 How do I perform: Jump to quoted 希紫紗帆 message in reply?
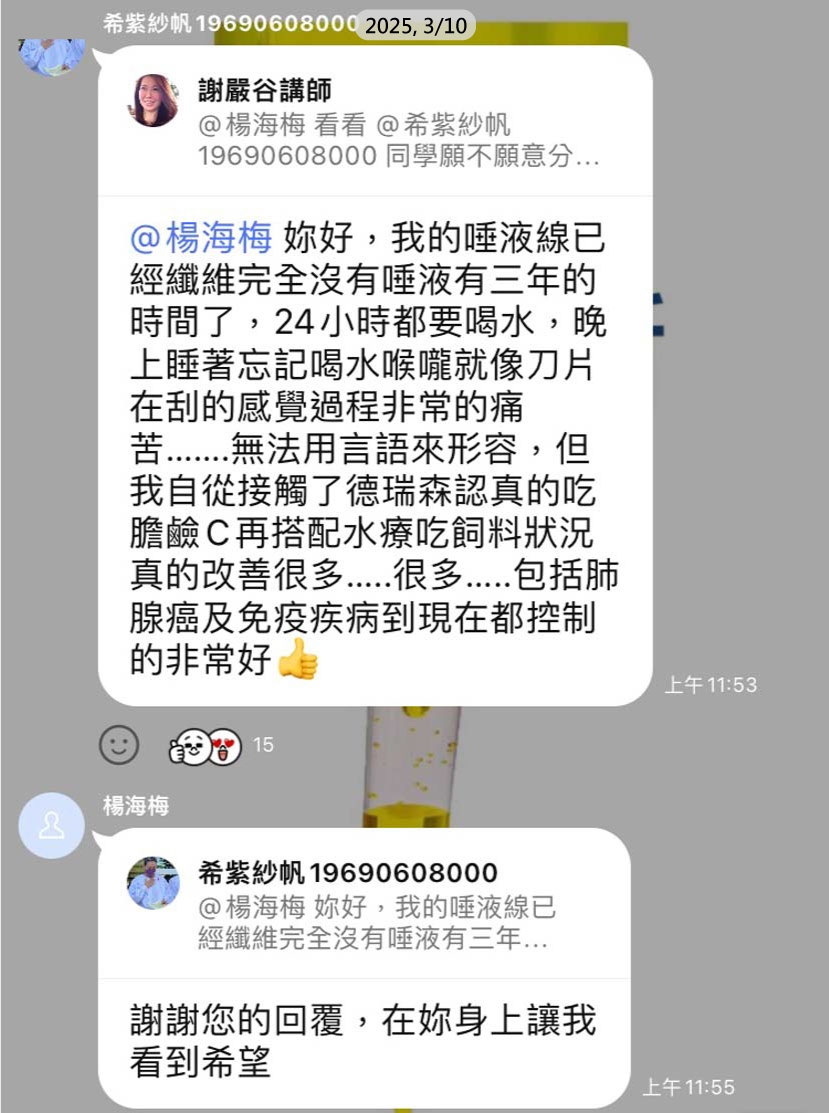click(364, 907)
